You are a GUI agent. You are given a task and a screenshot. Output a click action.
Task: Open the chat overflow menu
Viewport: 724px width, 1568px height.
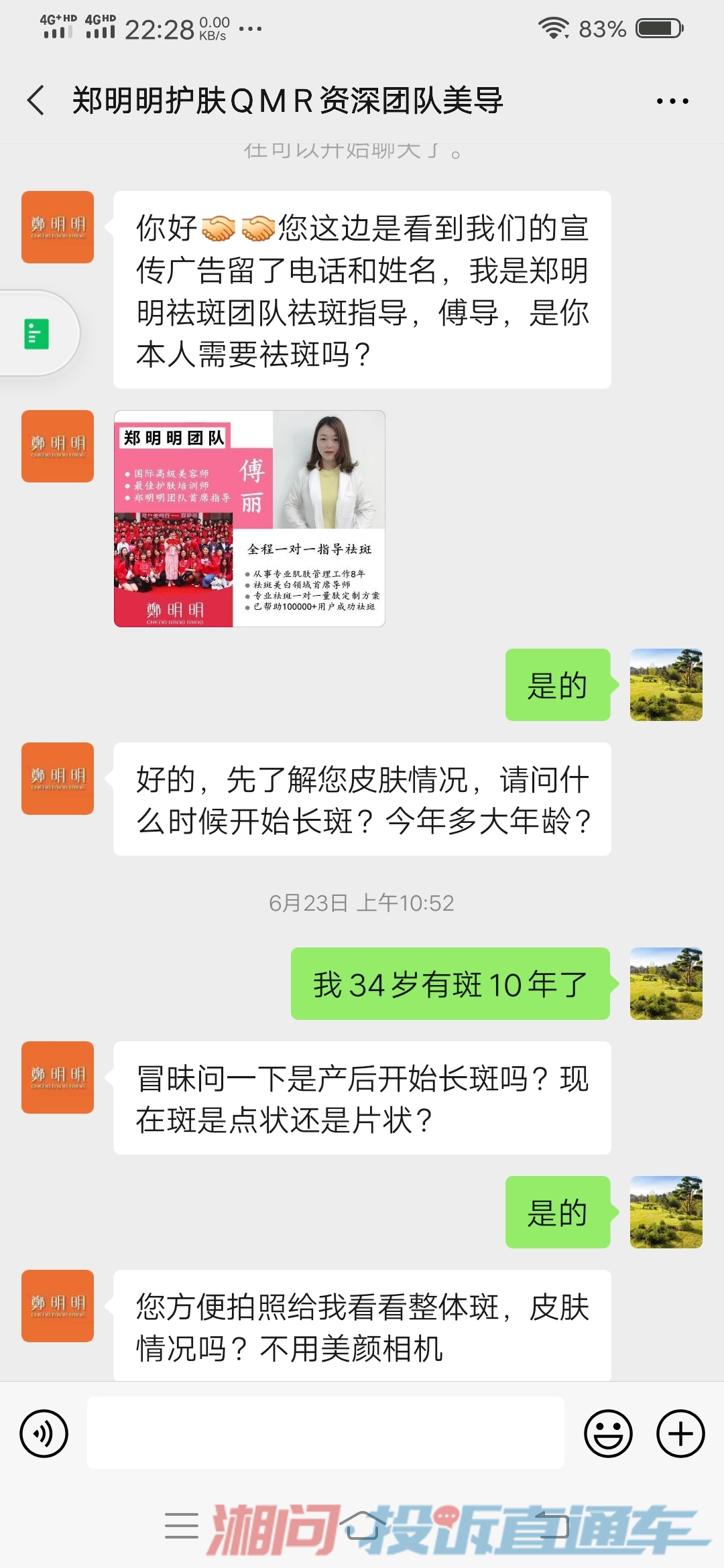pyautogui.click(x=672, y=101)
